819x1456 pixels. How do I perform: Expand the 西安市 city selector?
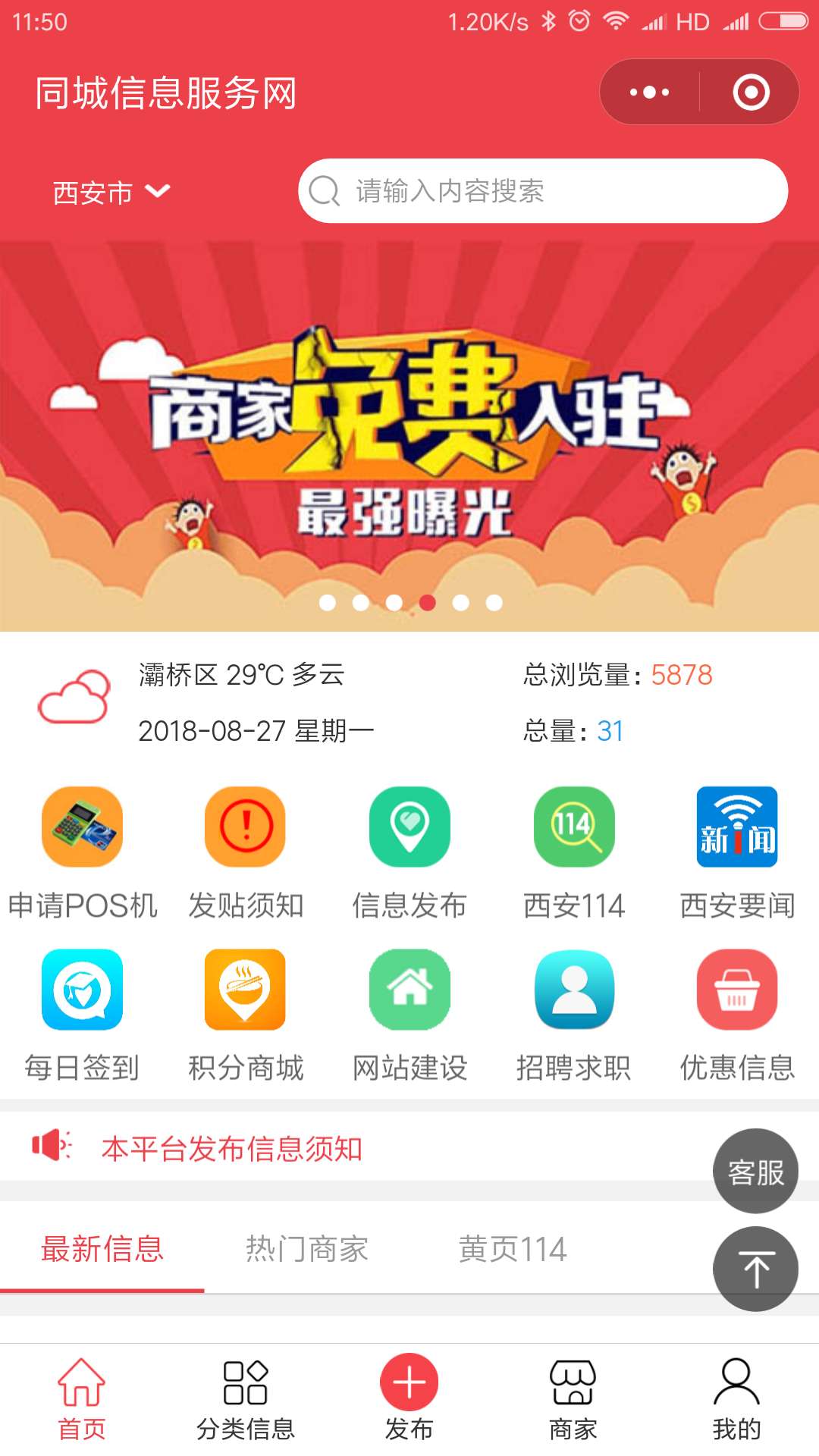(x=111, y=192)
